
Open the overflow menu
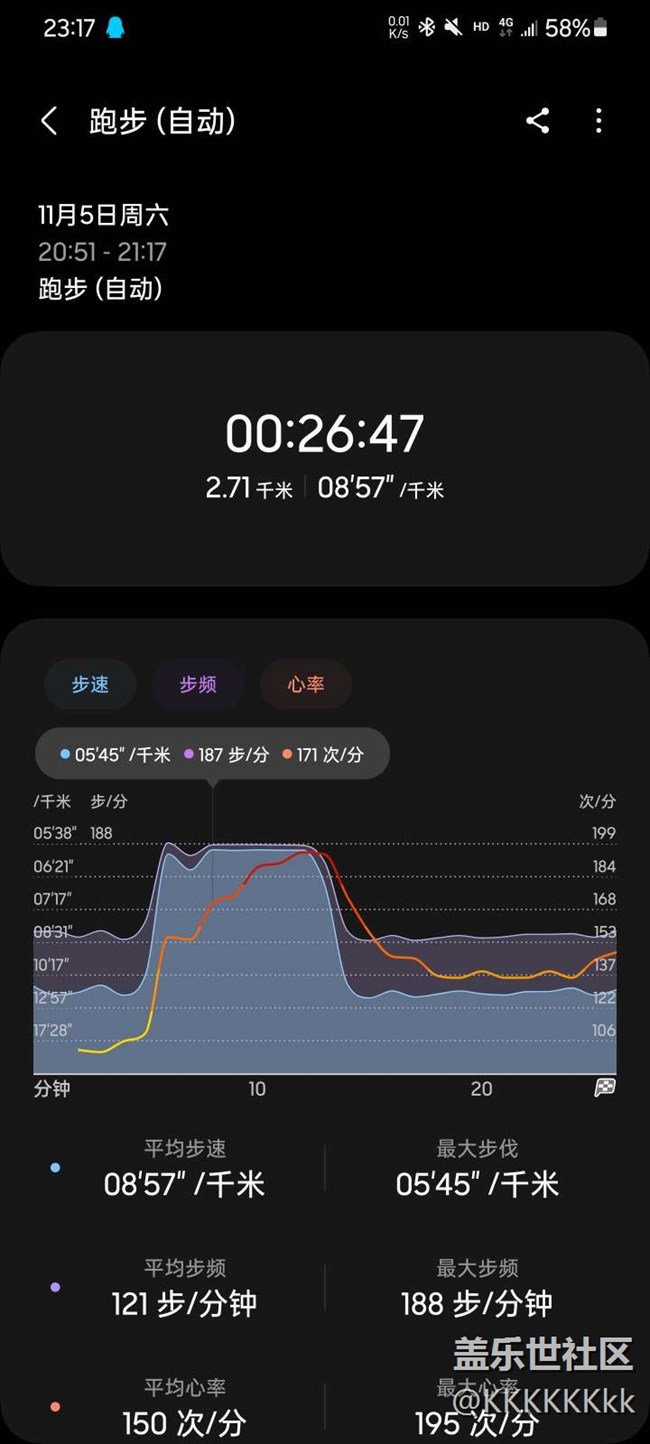(x=599, y=122)
